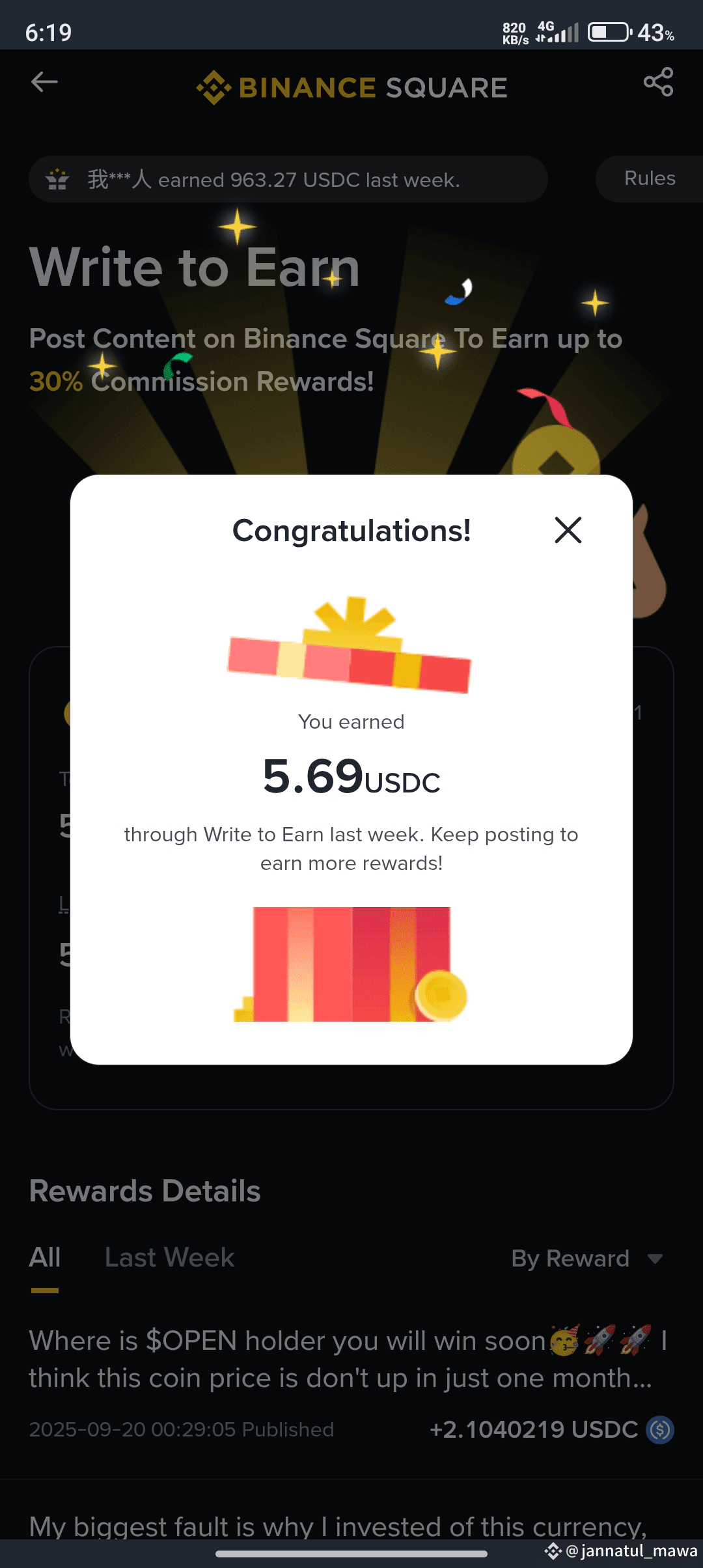Open the $OPEN holder post reward entry
This screenshot has height=1568, width=703.
[351, 1384]
